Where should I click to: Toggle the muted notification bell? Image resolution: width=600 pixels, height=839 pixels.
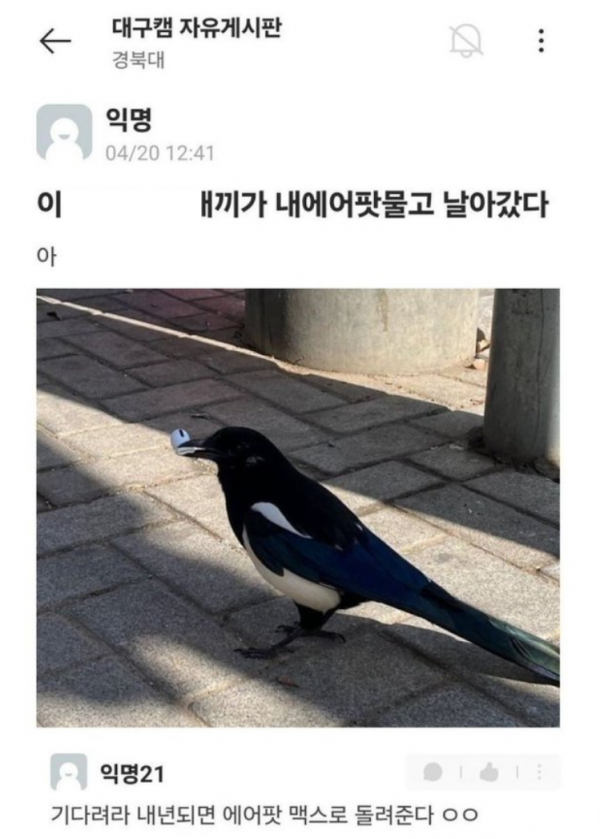tap(466, 40)
